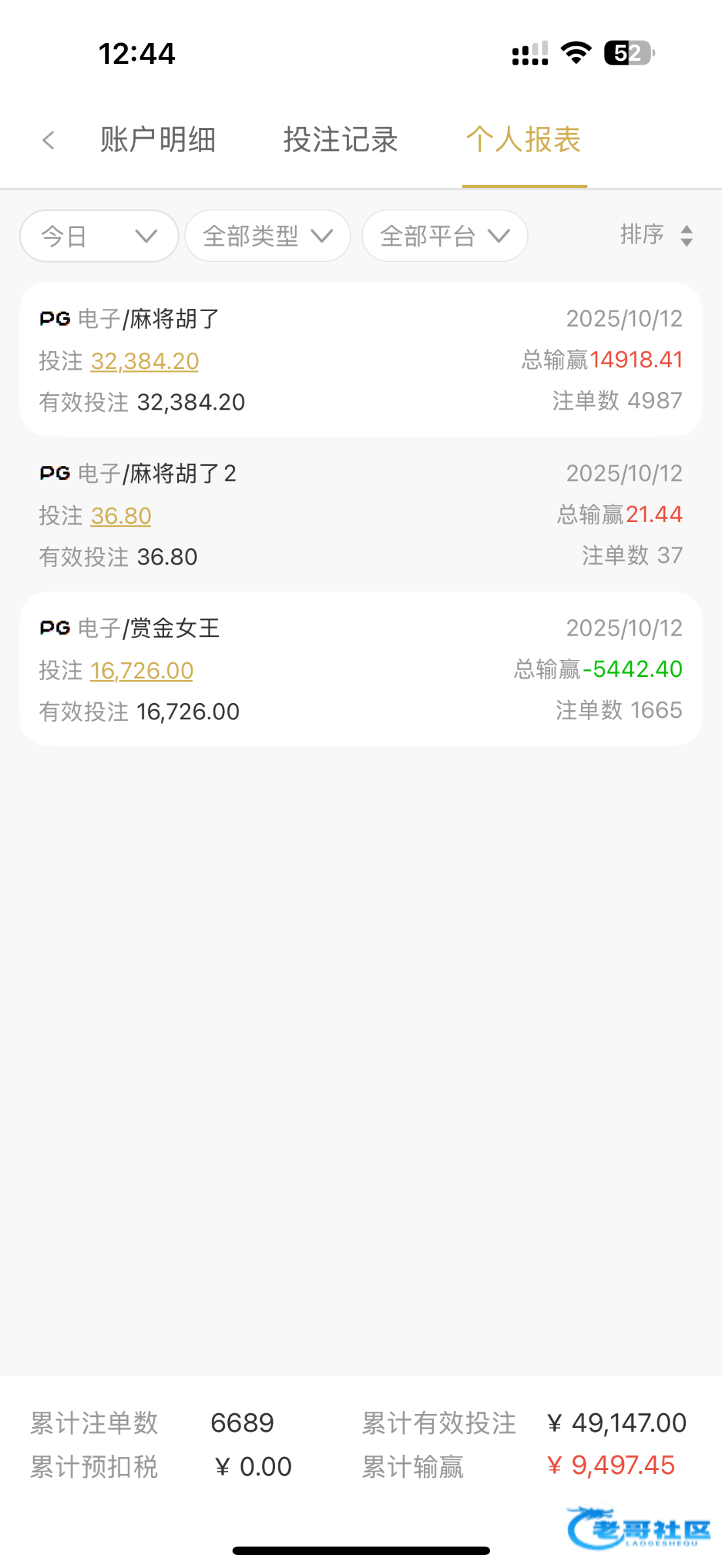Toggle the 排序 sort order
Viewport: 722px width, 1568px height.
[x=656, y=235]
